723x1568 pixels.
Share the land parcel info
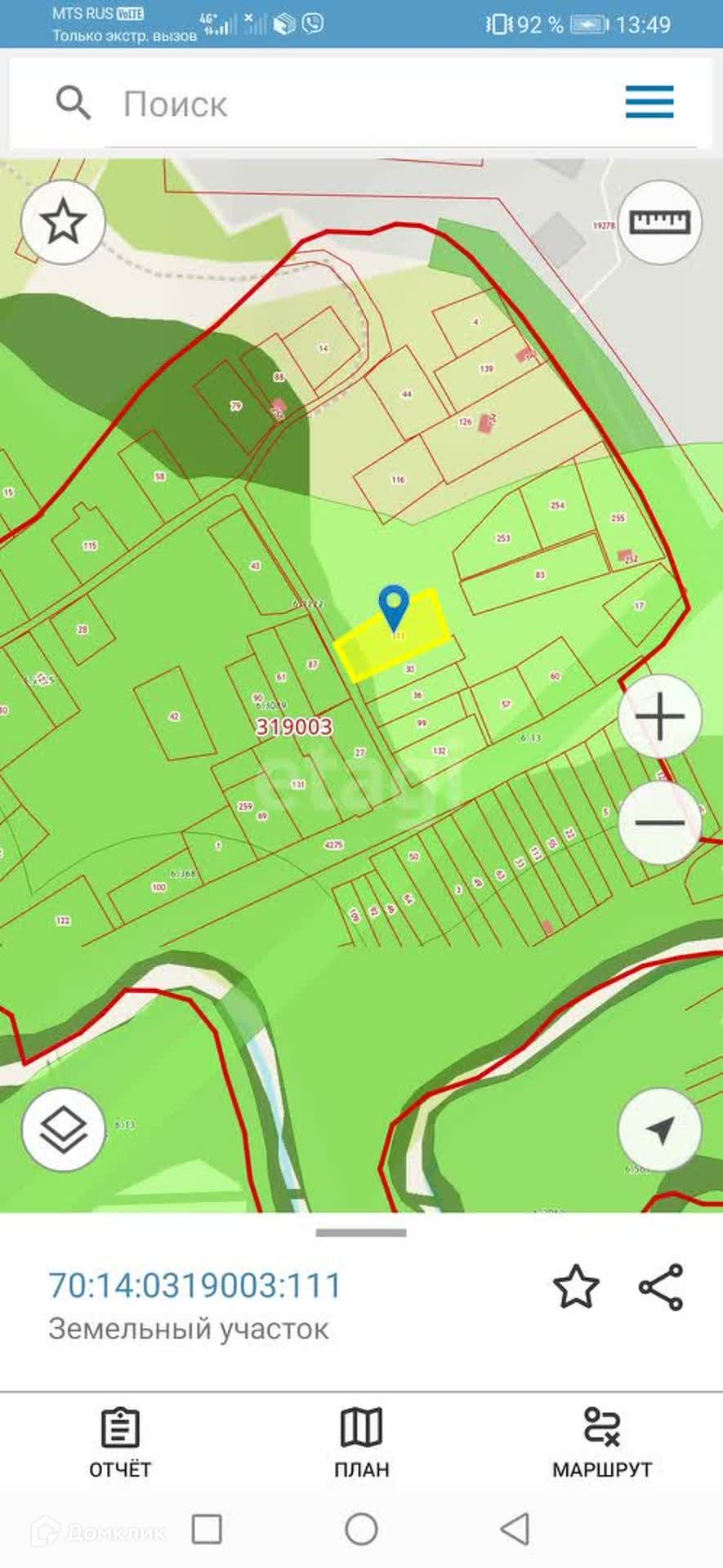661,1287
